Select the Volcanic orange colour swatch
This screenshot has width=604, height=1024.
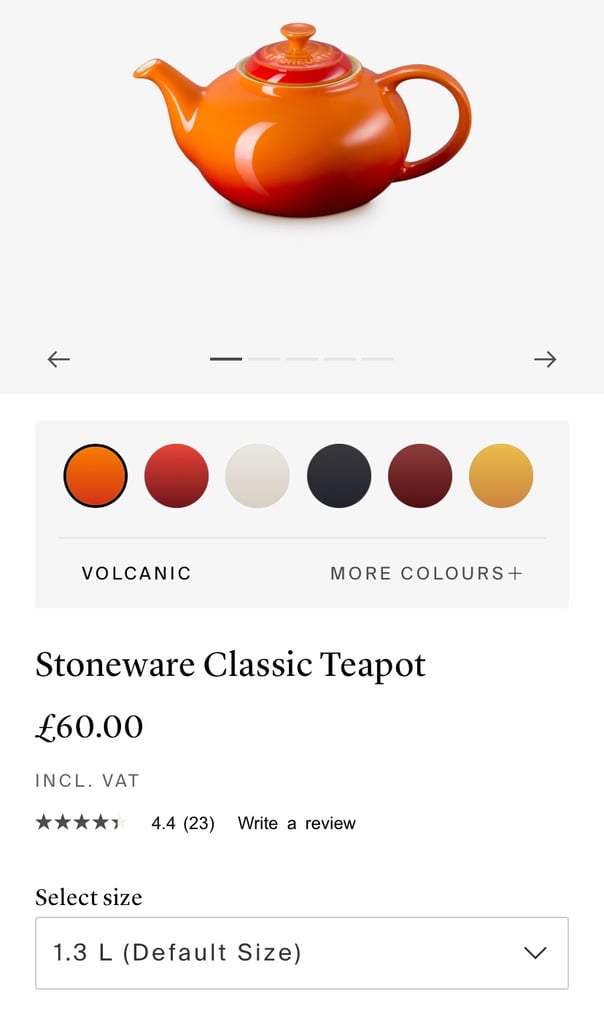coord(95,476)
